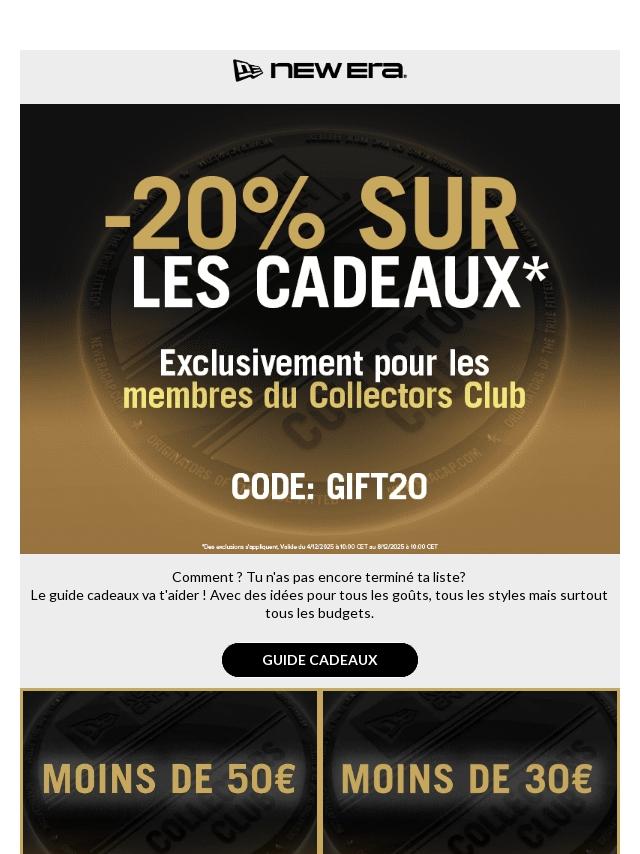Select the MOINS DE 30€ tile
640x854 pixels.
coord(469,775)
